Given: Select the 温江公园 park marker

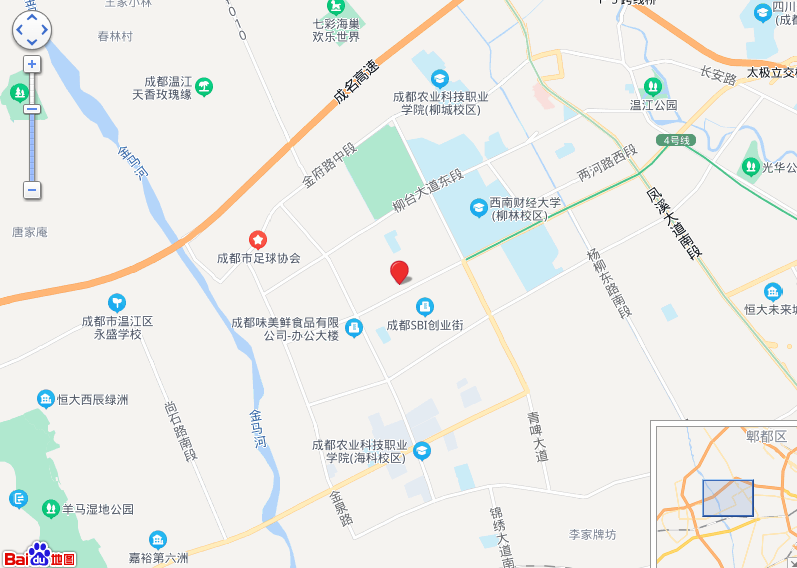Looking at the screenshot, I should (x=653, y=87).
